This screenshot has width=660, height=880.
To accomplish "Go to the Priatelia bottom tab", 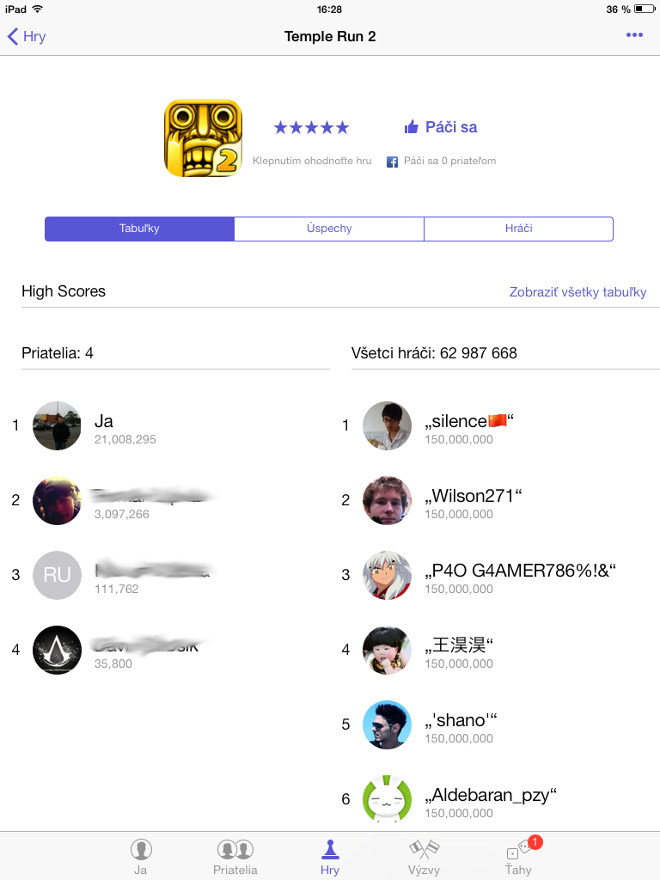I will pyautogui.click(x=235, y=857).
